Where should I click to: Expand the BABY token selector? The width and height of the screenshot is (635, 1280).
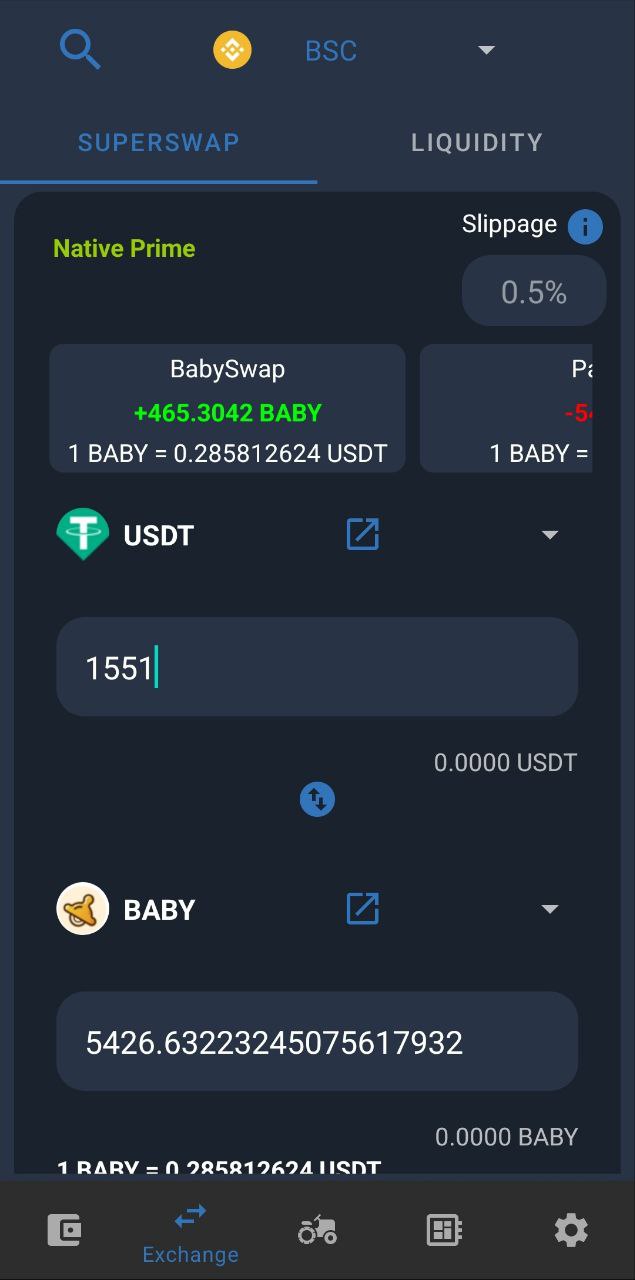pos(549,909)
